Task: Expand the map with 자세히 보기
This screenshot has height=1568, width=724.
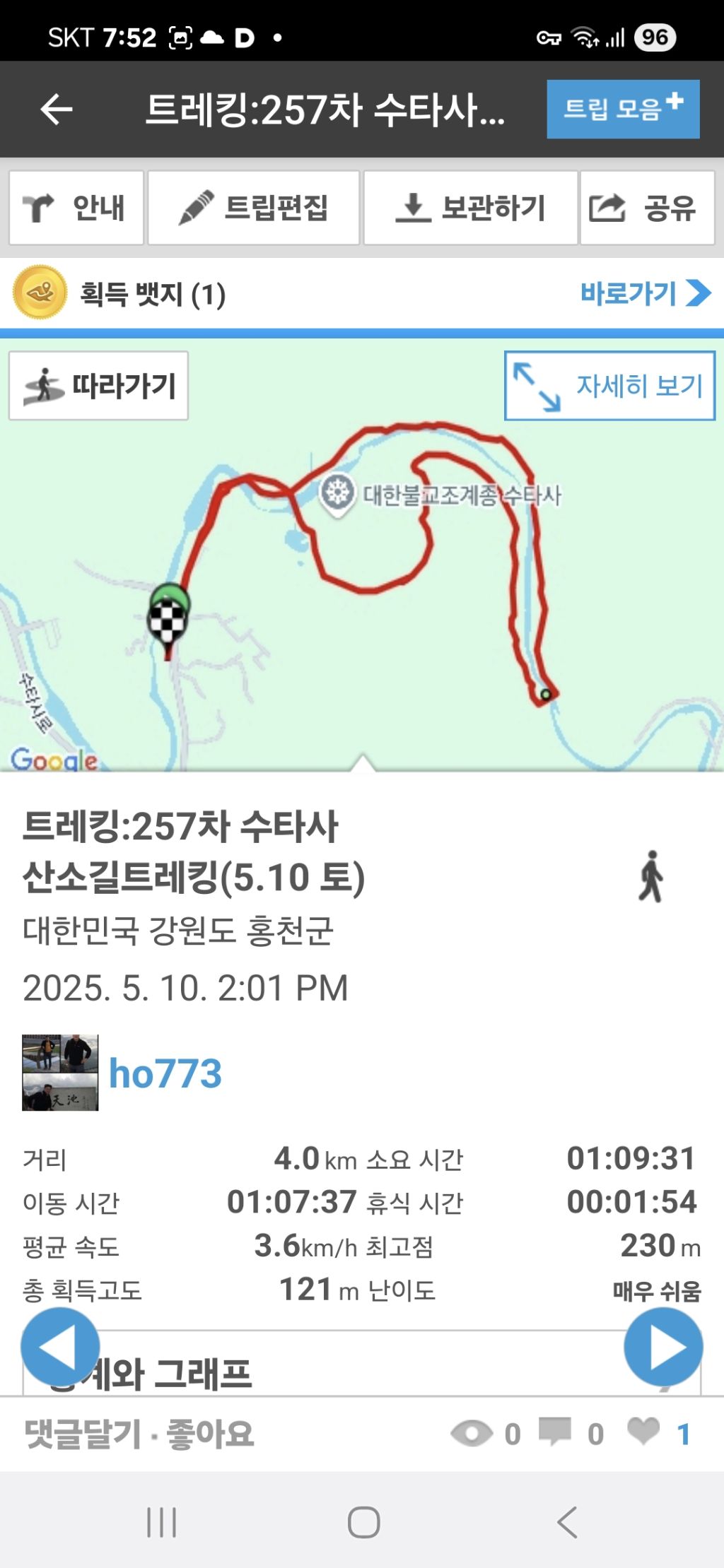Action: coord(609,386)
